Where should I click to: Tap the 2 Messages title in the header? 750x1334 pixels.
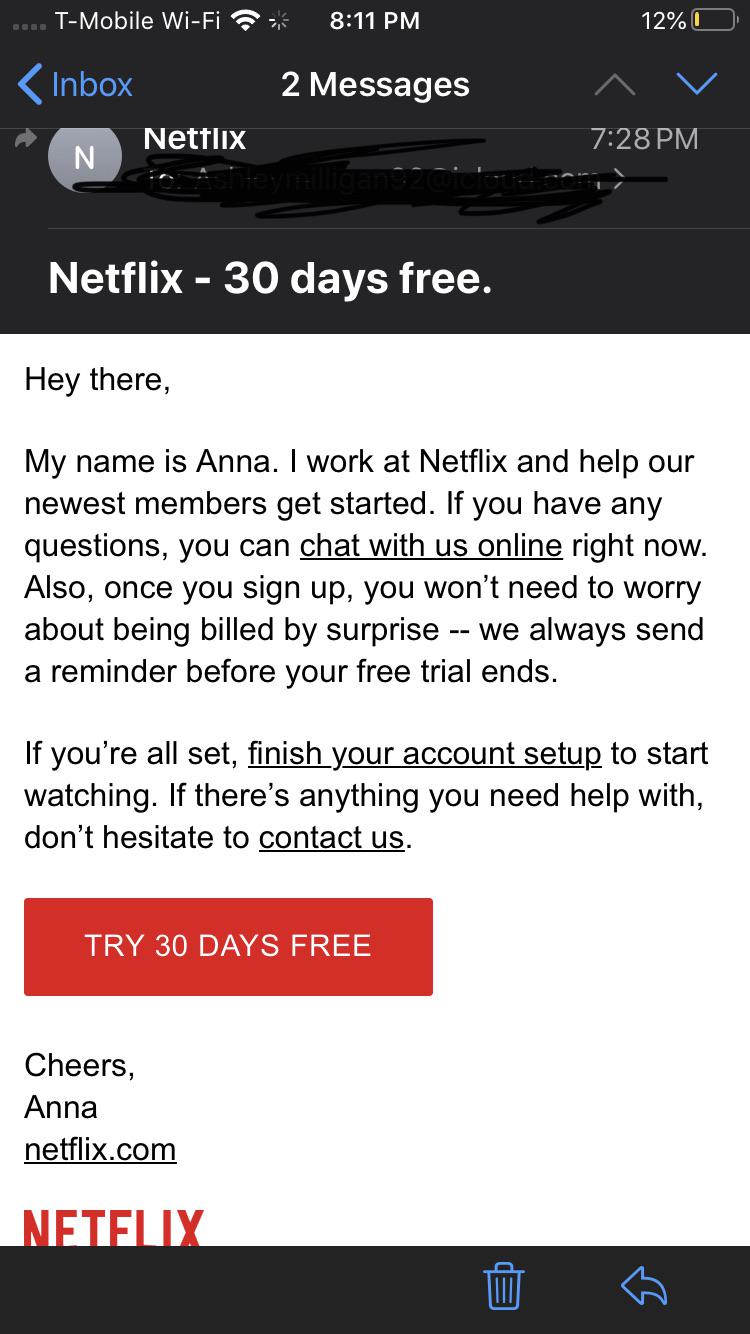375,84
